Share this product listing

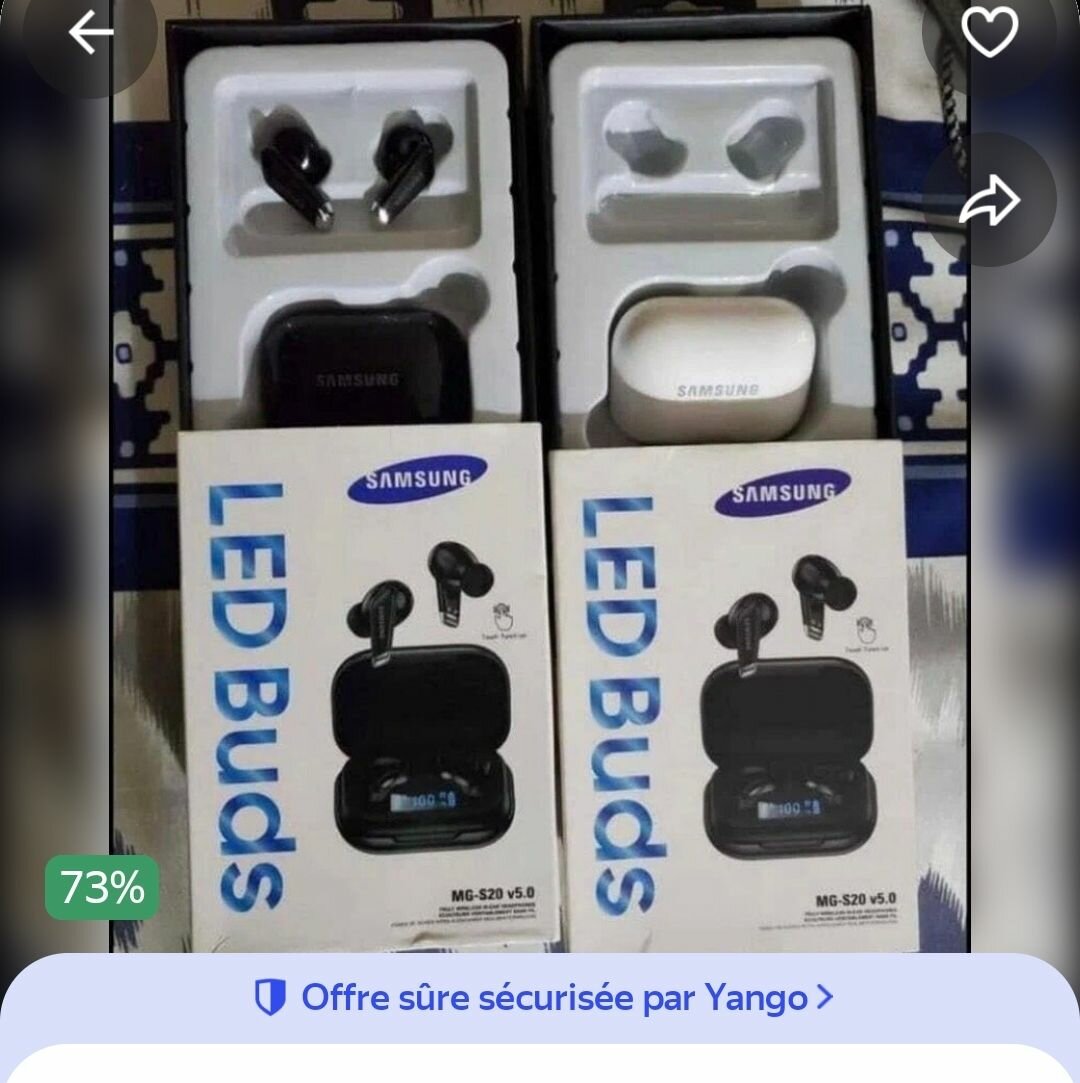click(988, 201)
